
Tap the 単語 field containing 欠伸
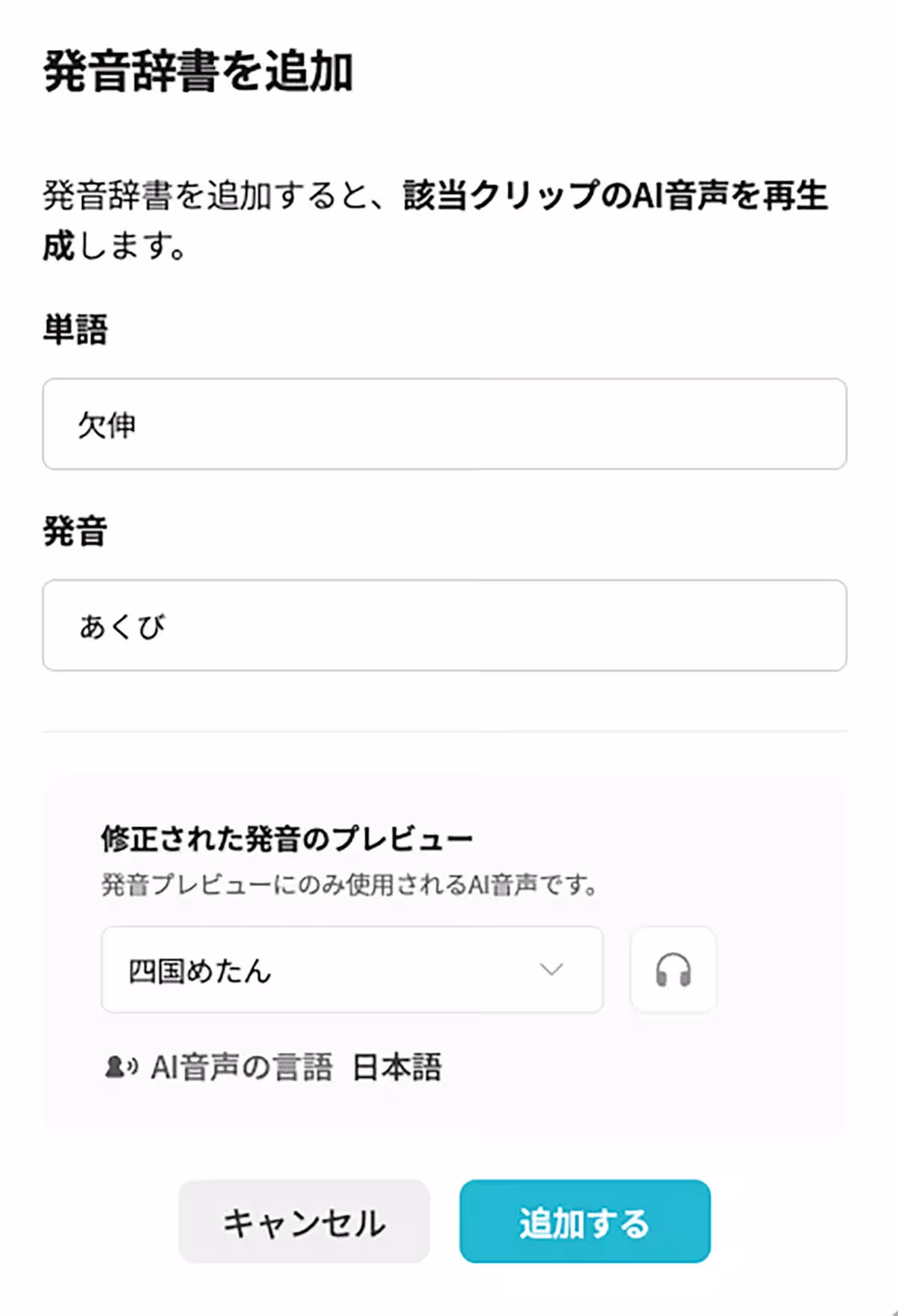(444, 424)
